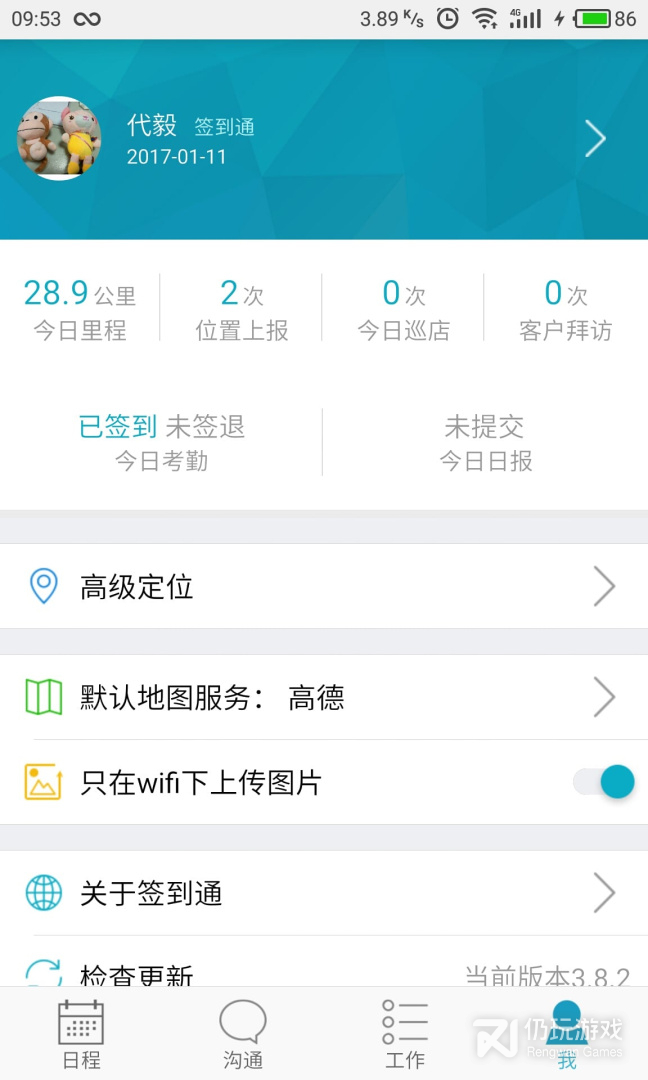Screen dimensions: 648x1080
Task: Open 今日日报 daily report
Action: (485, 443)
